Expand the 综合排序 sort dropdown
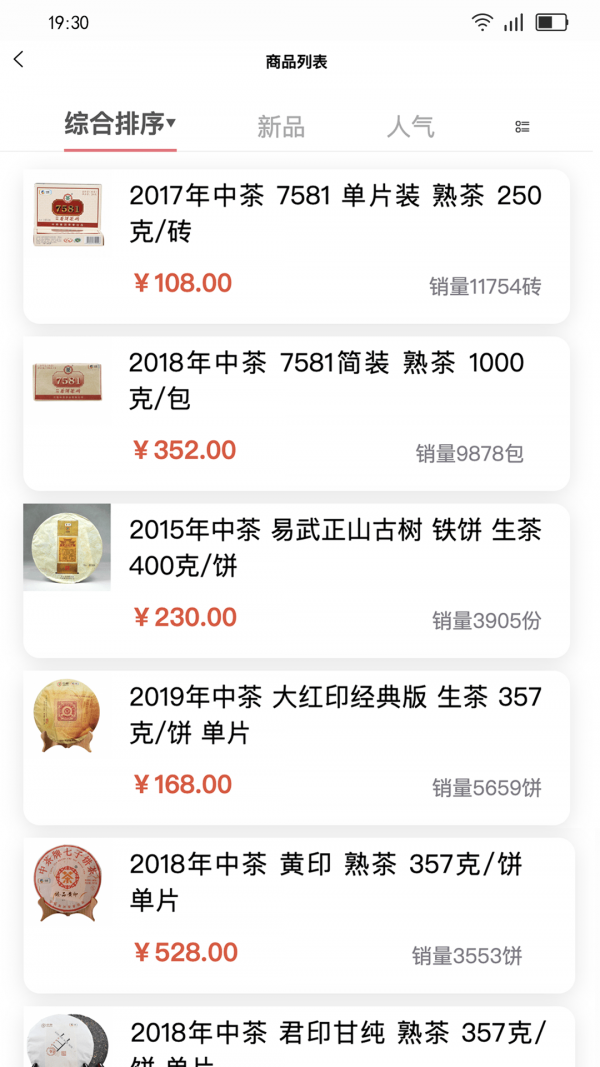Screen dimensions: 600x1067 (x=120, y=124)
